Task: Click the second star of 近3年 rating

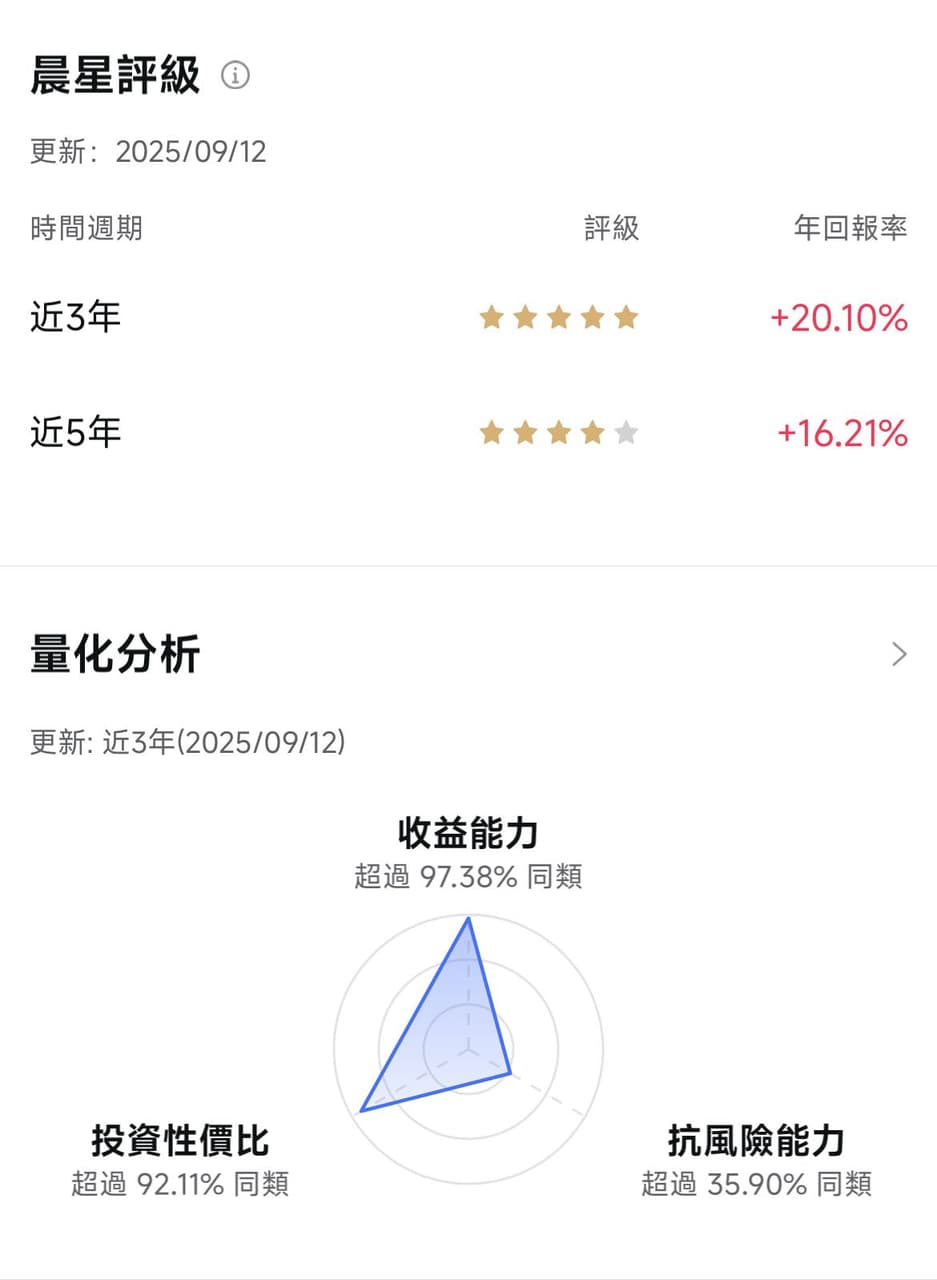Action: 525,317
